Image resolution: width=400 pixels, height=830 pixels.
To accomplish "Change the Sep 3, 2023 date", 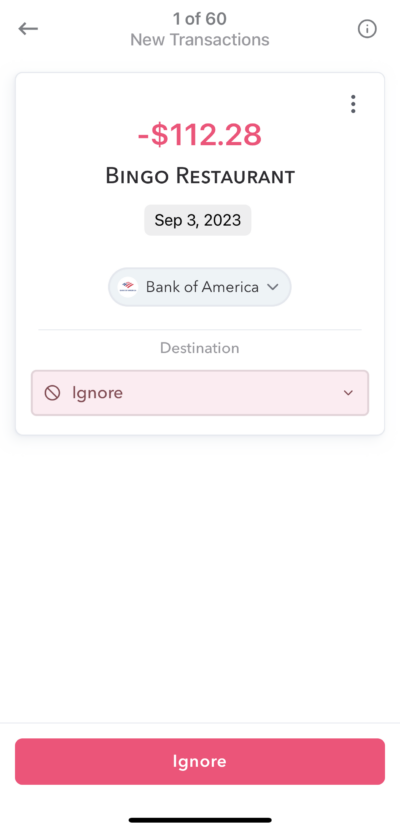I will click(x=198, y=220).
